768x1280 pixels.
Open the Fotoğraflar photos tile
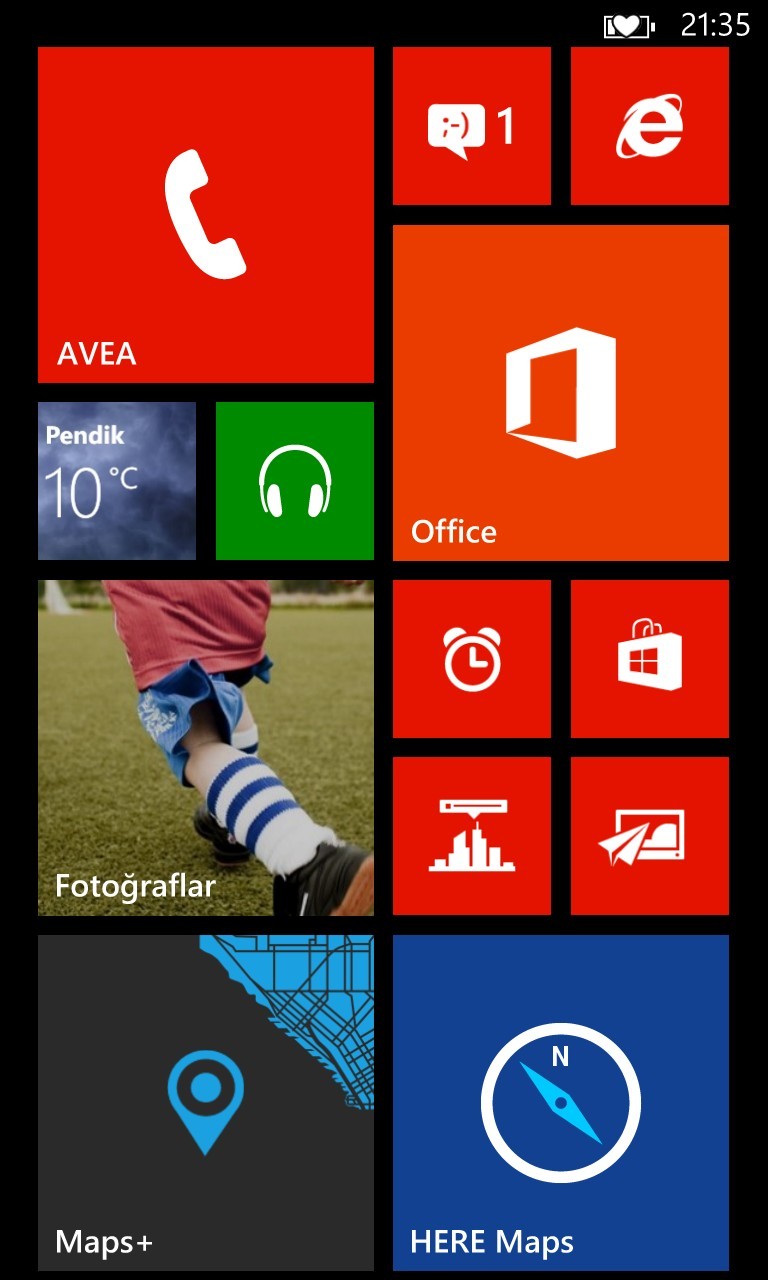click(206, 748)
